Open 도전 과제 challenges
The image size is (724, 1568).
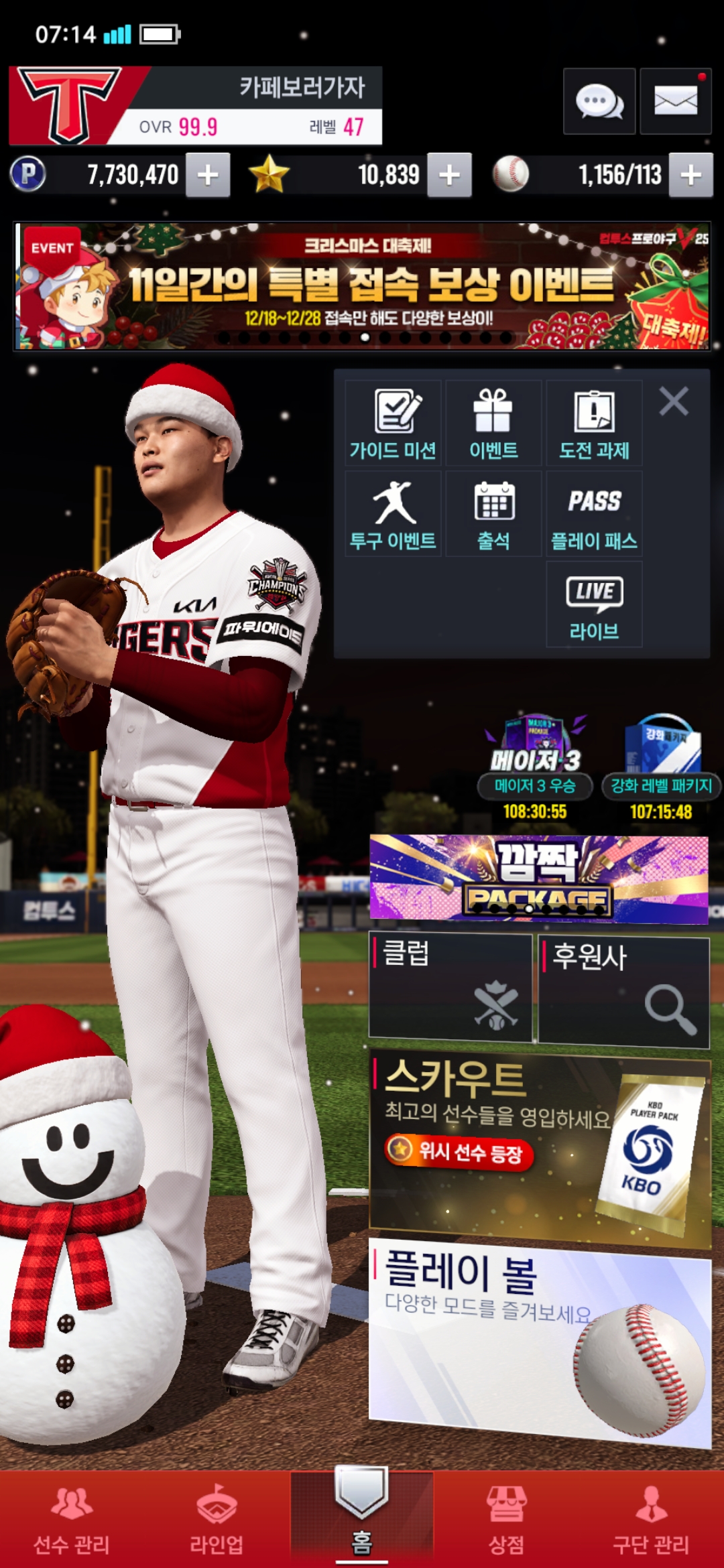click(594, 423)
